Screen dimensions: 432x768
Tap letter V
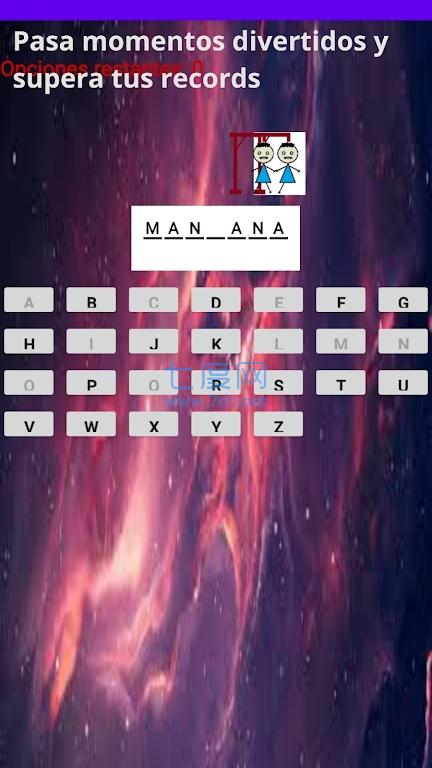[x=29, y=424]
